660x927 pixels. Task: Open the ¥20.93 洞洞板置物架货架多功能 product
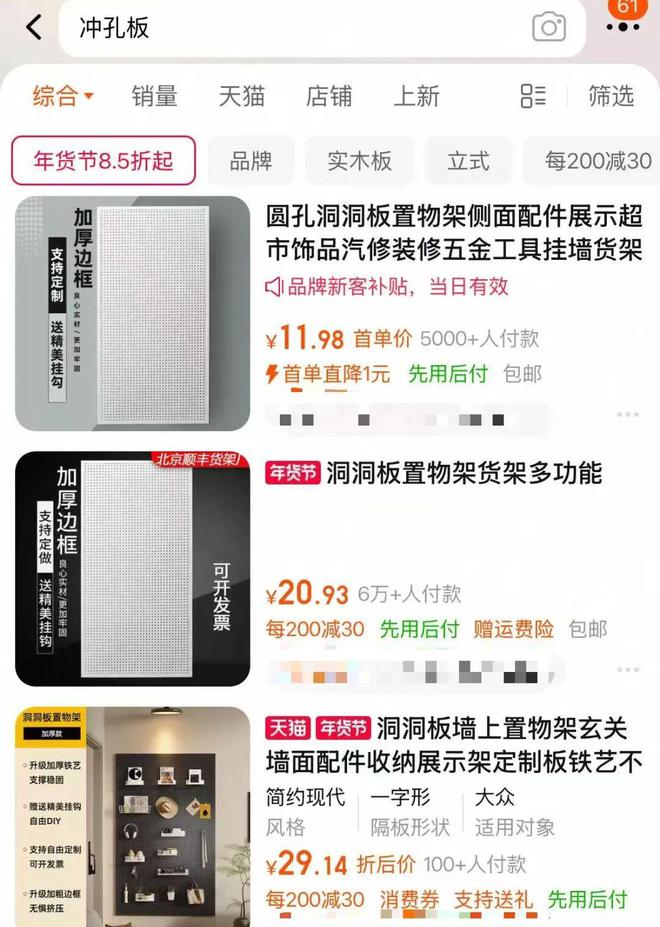464,474
